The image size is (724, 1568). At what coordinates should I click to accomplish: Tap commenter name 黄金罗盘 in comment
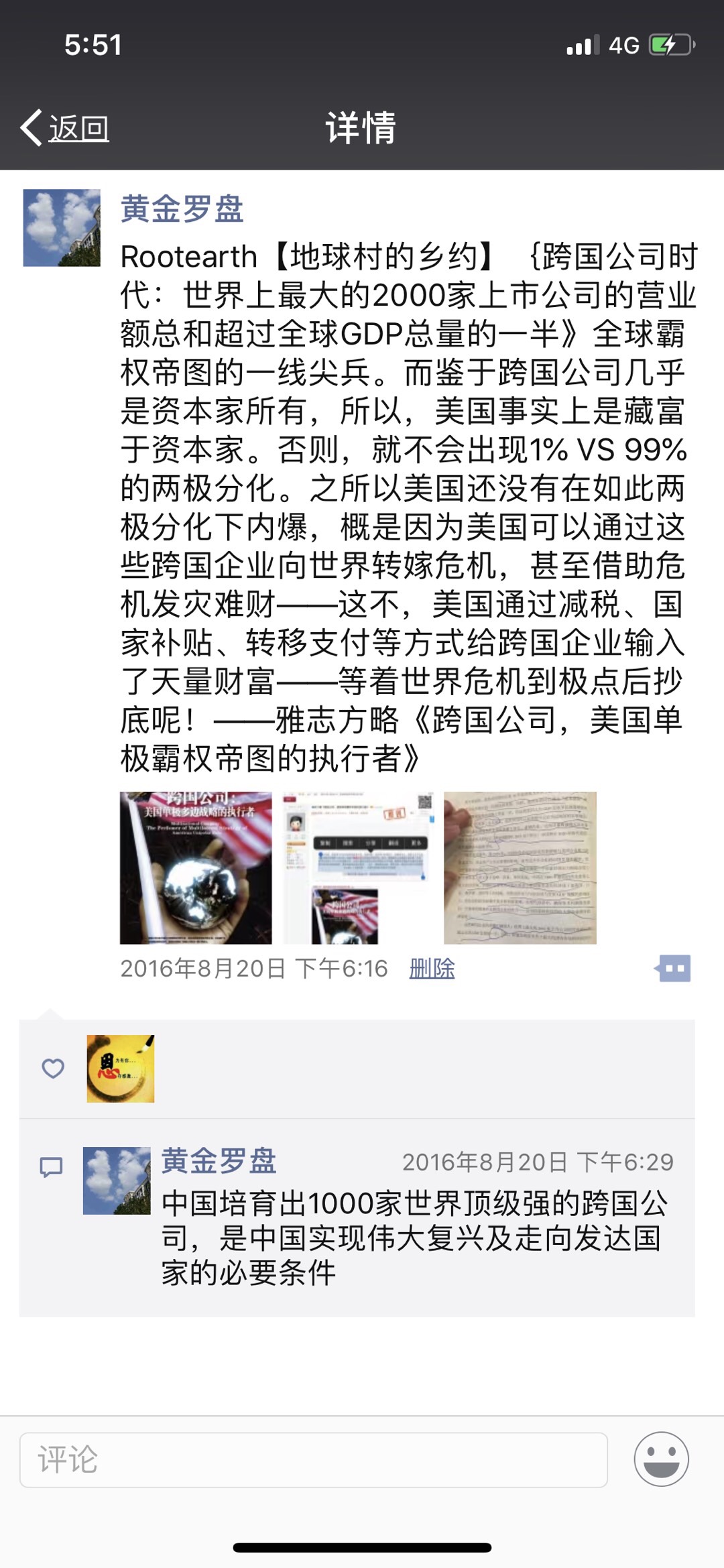pos(219,1161)
